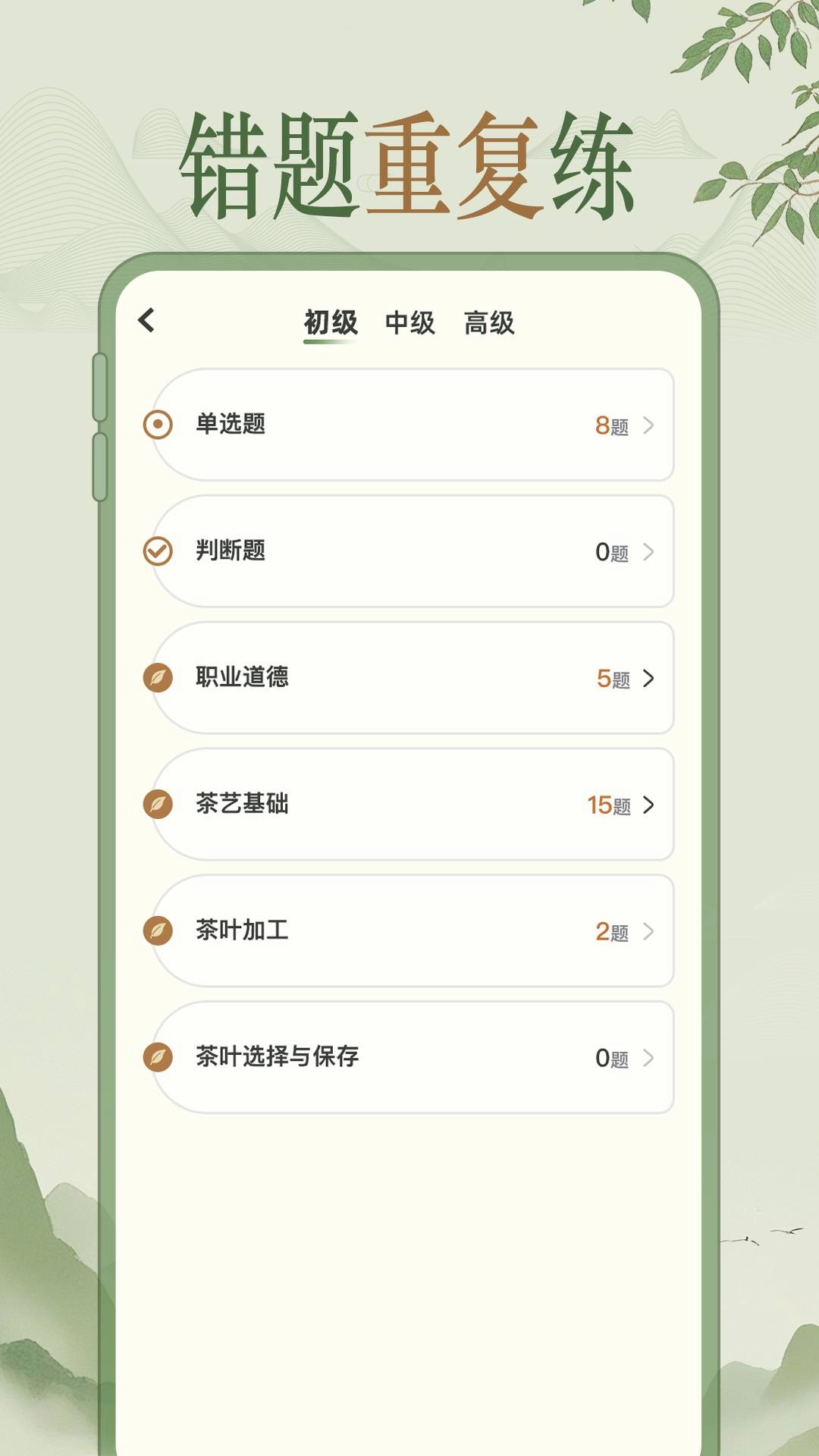Click the checkmark icon beside 判断题
The height and width of the screenshot is (1456, 819).
(157, 552)
